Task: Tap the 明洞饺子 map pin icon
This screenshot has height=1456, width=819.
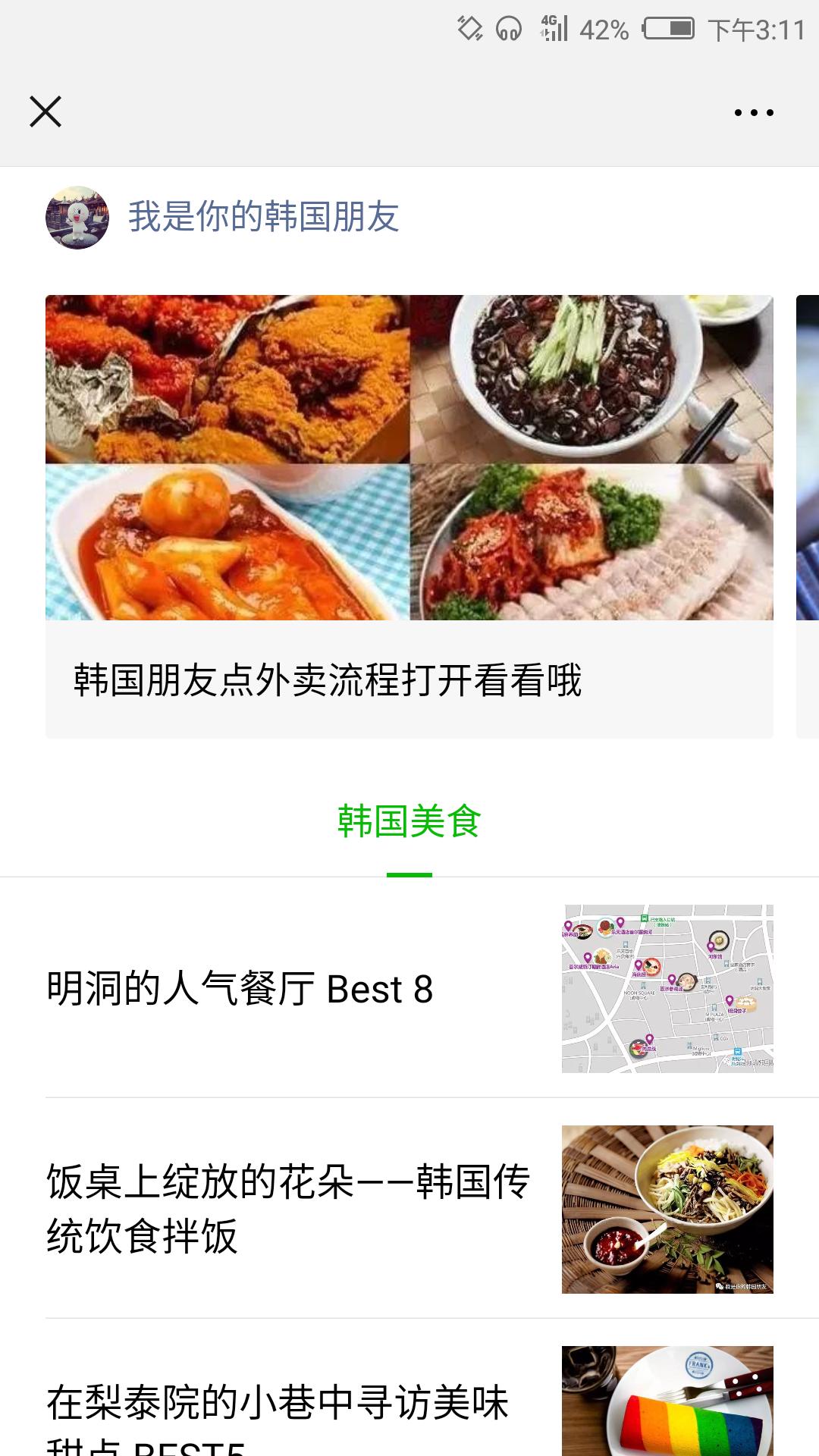Action: (x=730, y=1001)
